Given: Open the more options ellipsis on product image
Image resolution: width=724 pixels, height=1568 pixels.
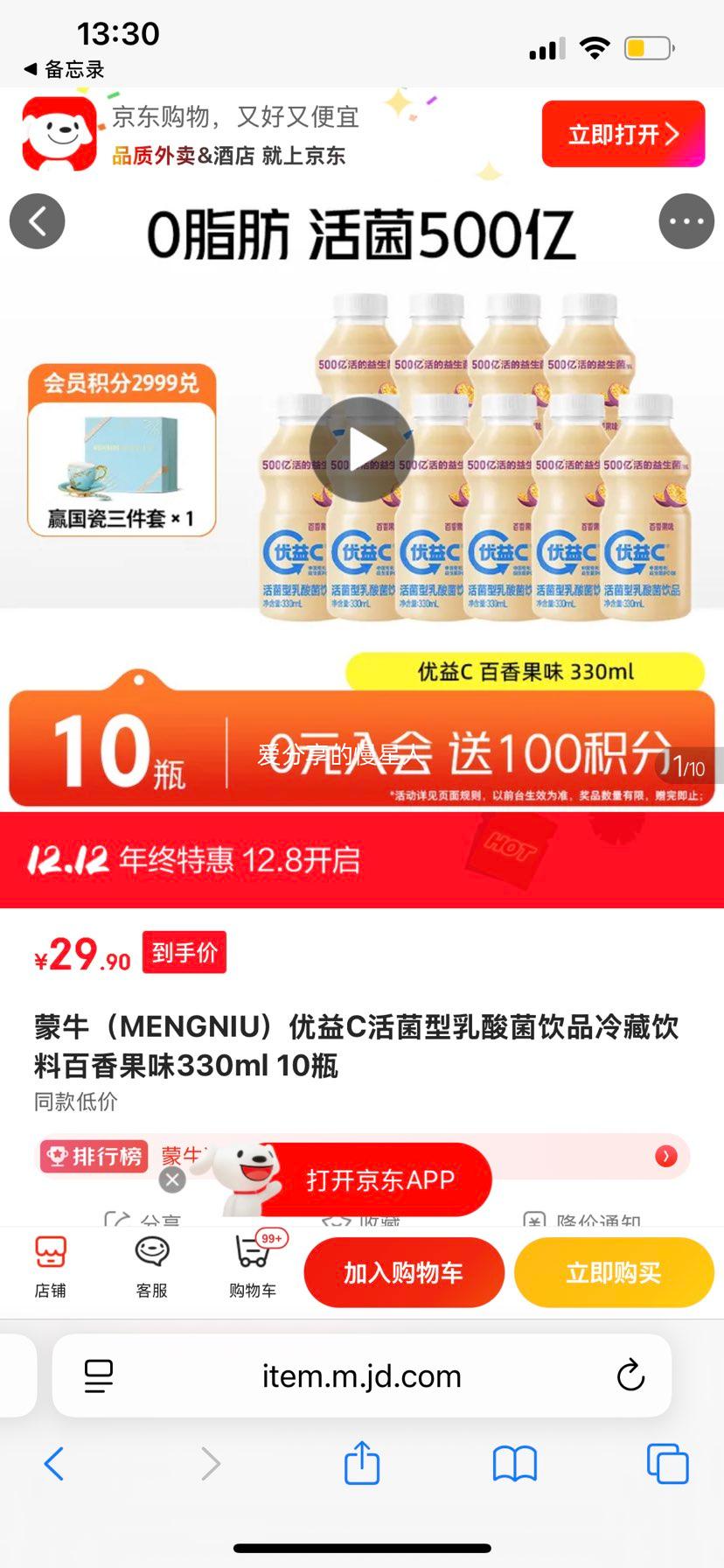Looking at the screenshot, I should click(x=686, y=221).
